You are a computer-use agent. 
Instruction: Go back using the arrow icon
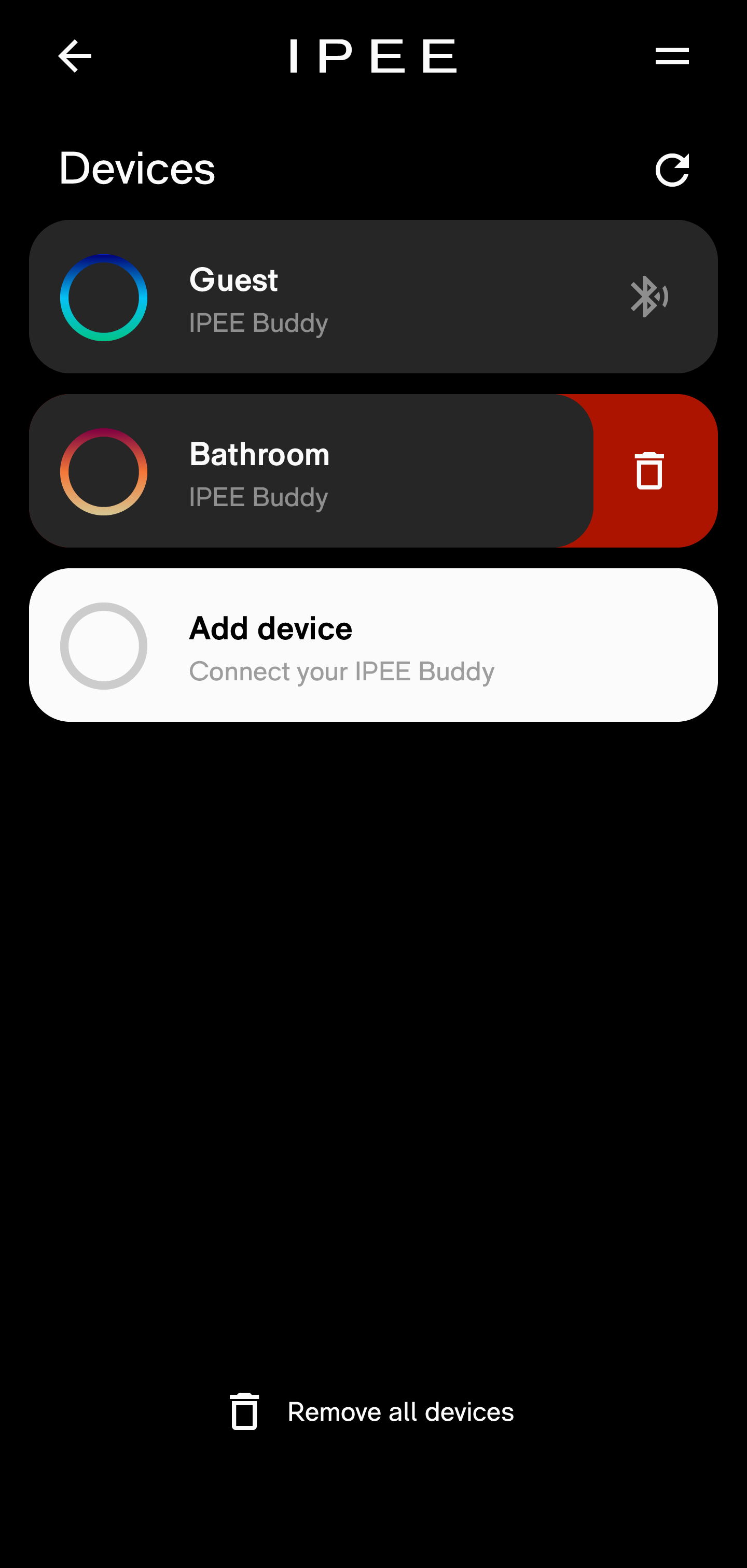(74, 55)
